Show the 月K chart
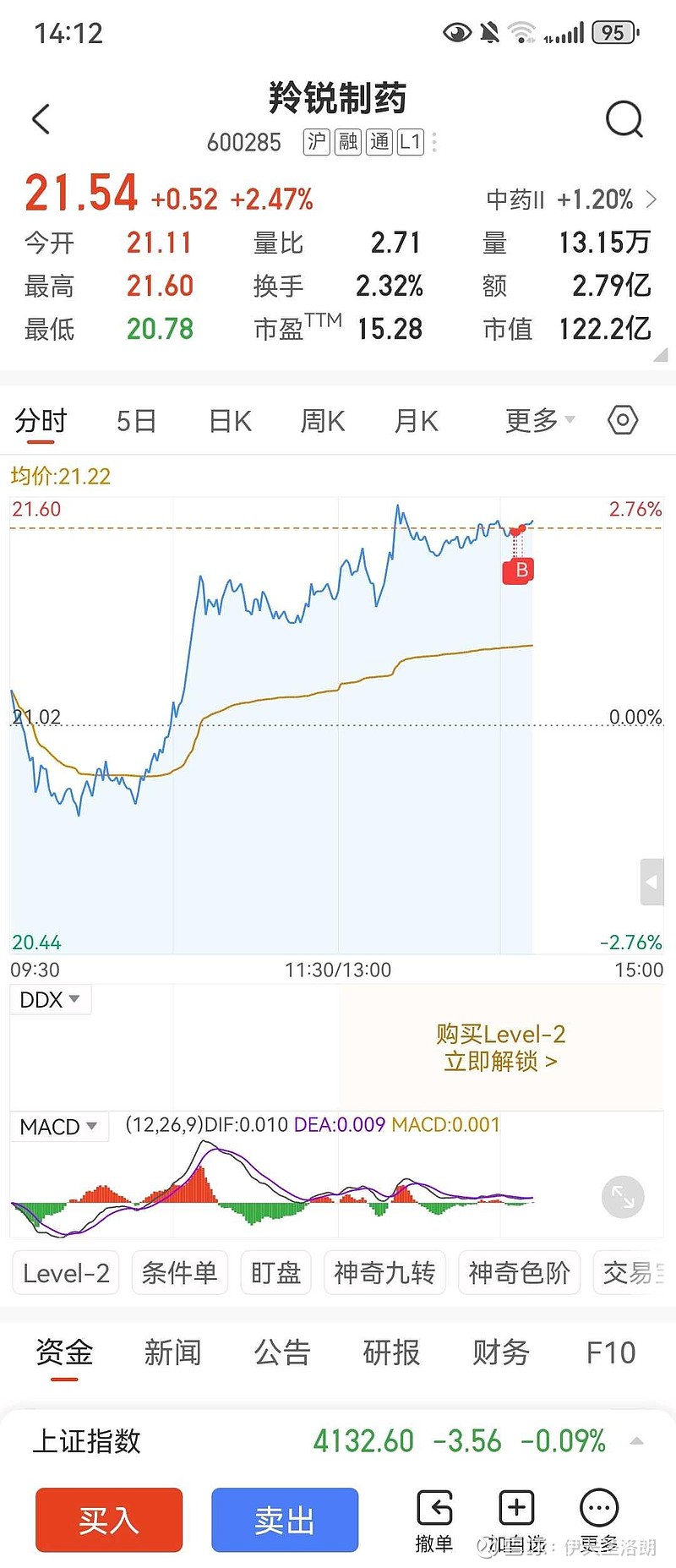 pos(416,420)
